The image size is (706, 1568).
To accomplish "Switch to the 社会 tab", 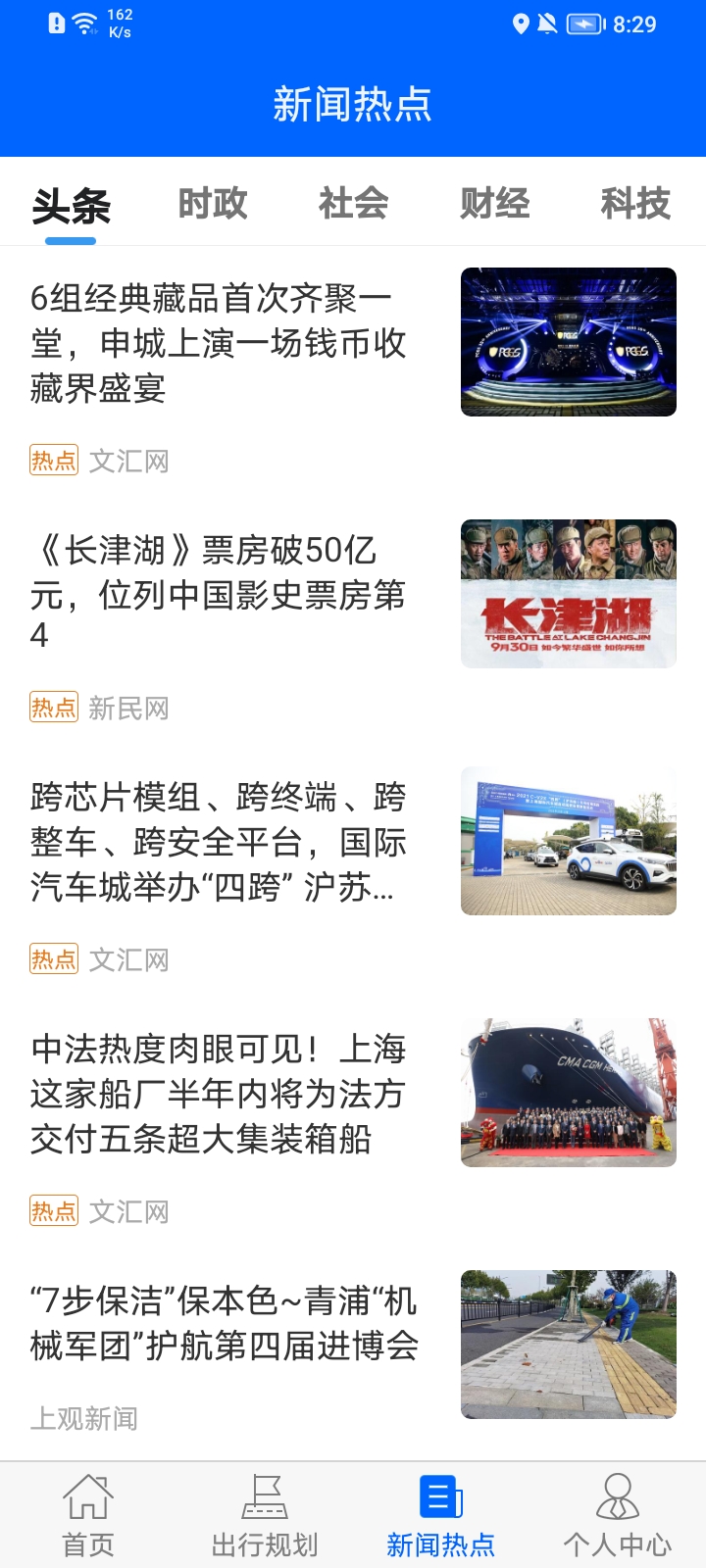I will pos(353,203).
